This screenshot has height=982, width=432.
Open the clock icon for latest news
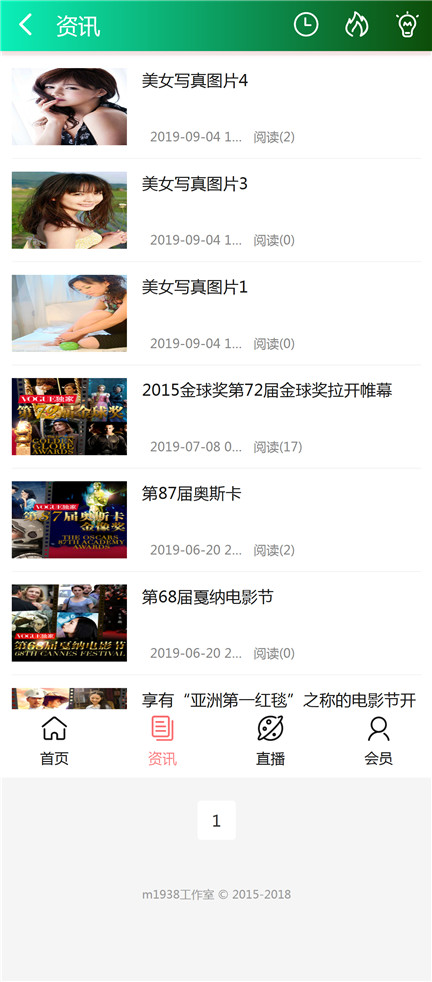[x=306, y=25]
